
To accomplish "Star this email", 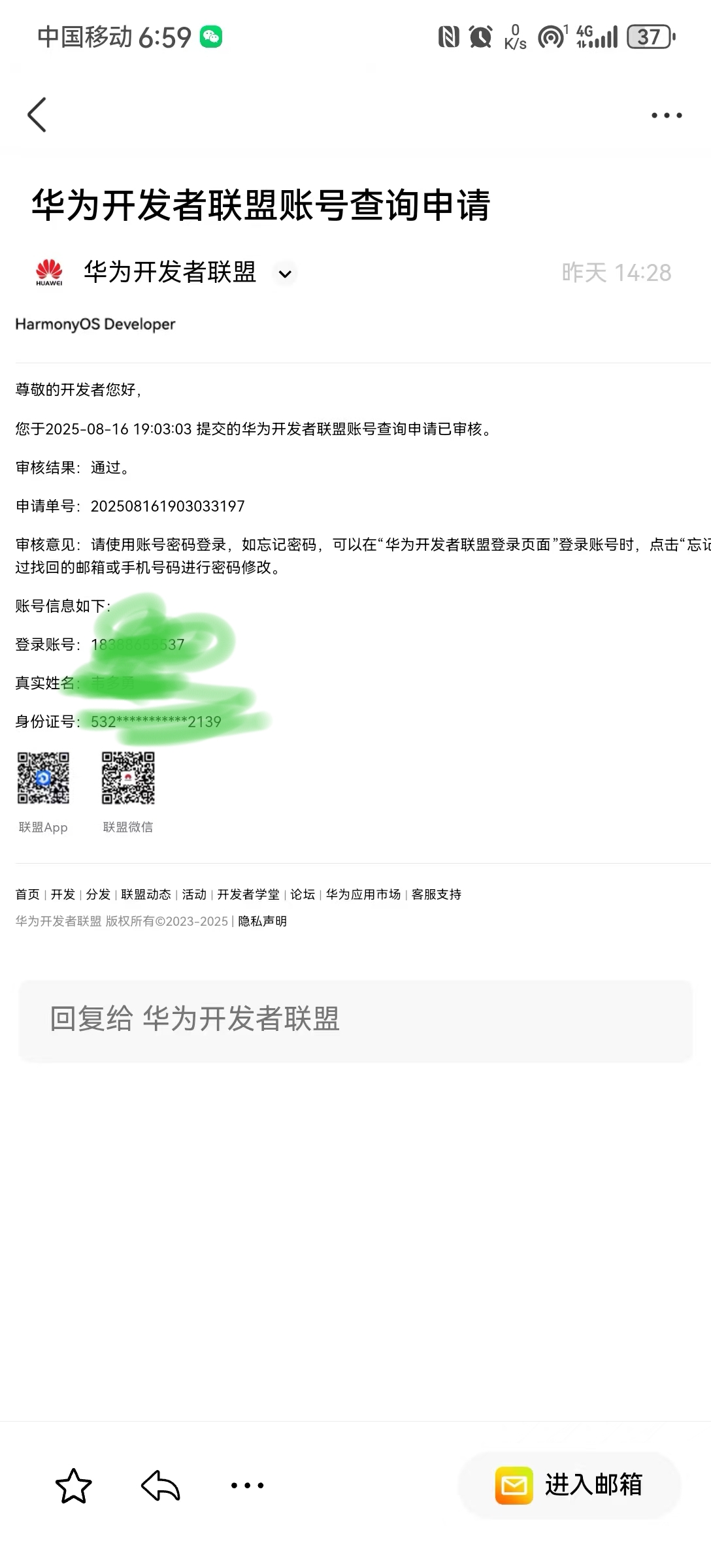I will point(73,1485).
